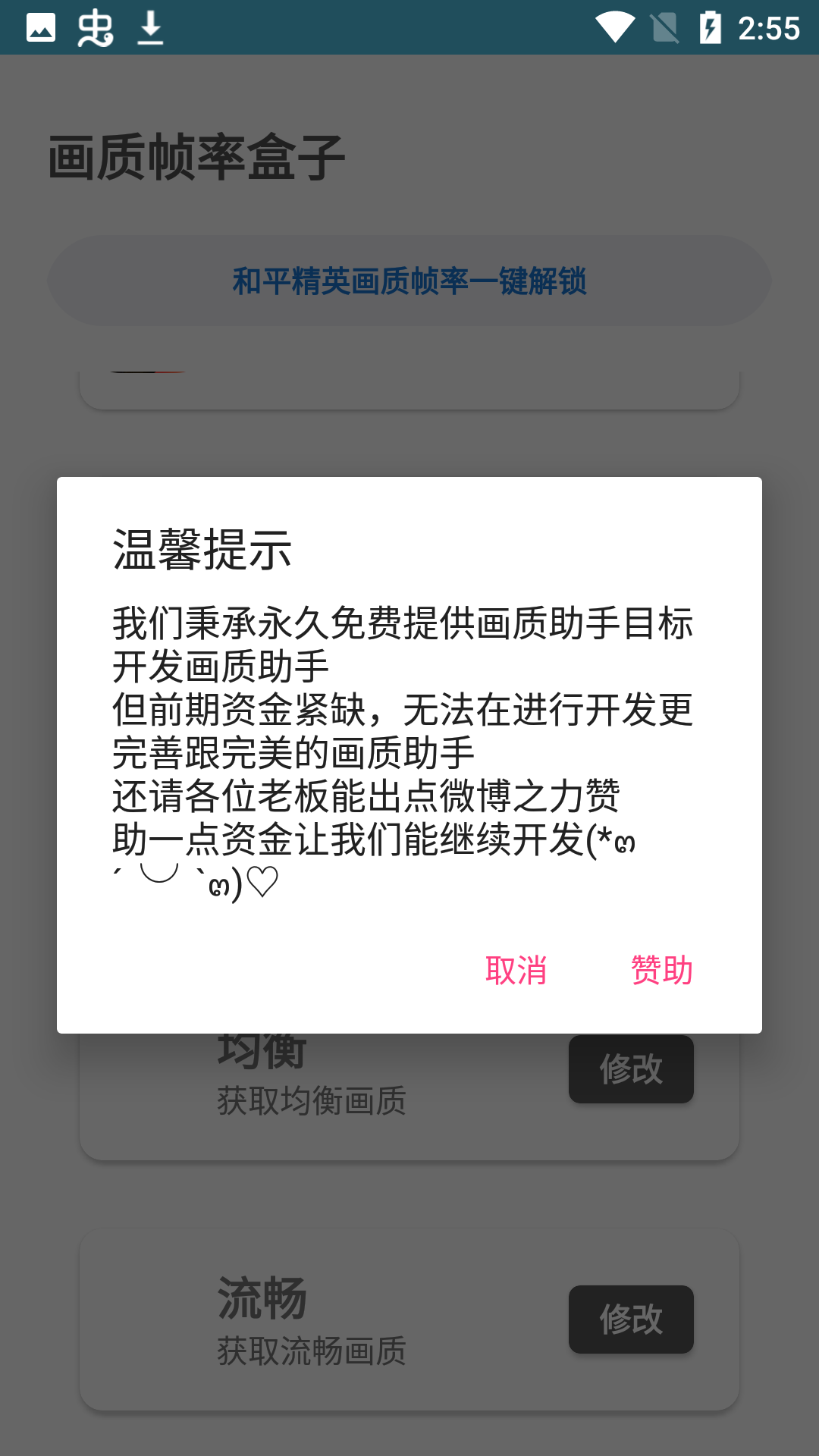Tap the 画质帧率盒子 app title

click(x=195, y=154)
